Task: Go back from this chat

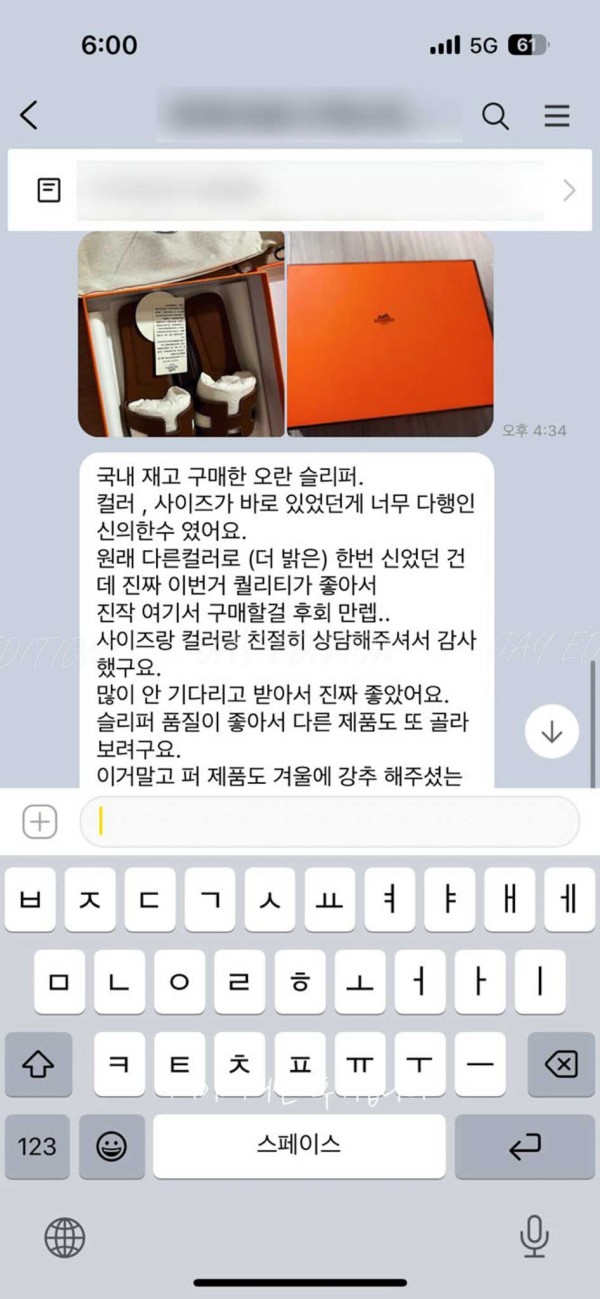Action: (29, 116)
